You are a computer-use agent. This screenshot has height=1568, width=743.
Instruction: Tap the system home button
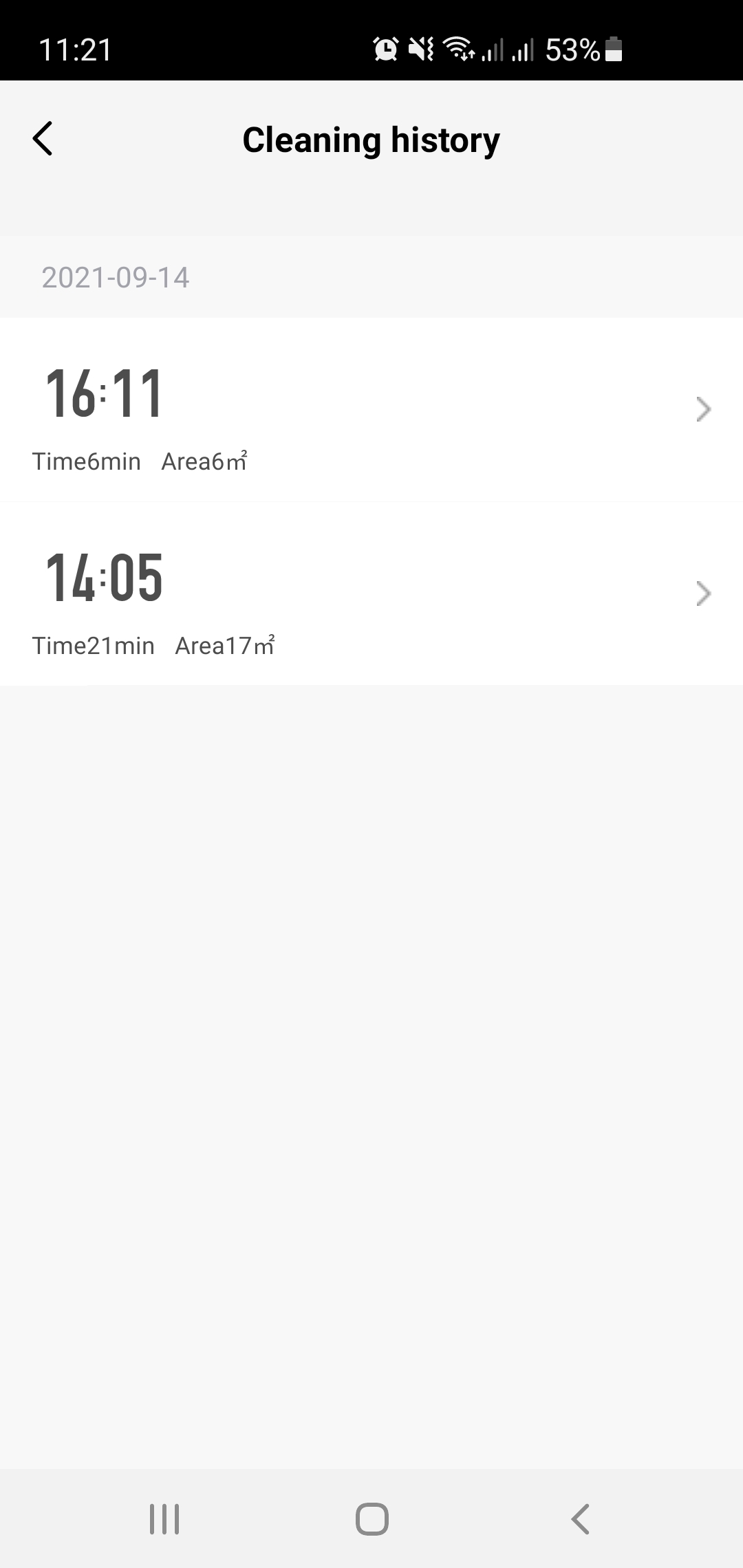[371, 1518]
